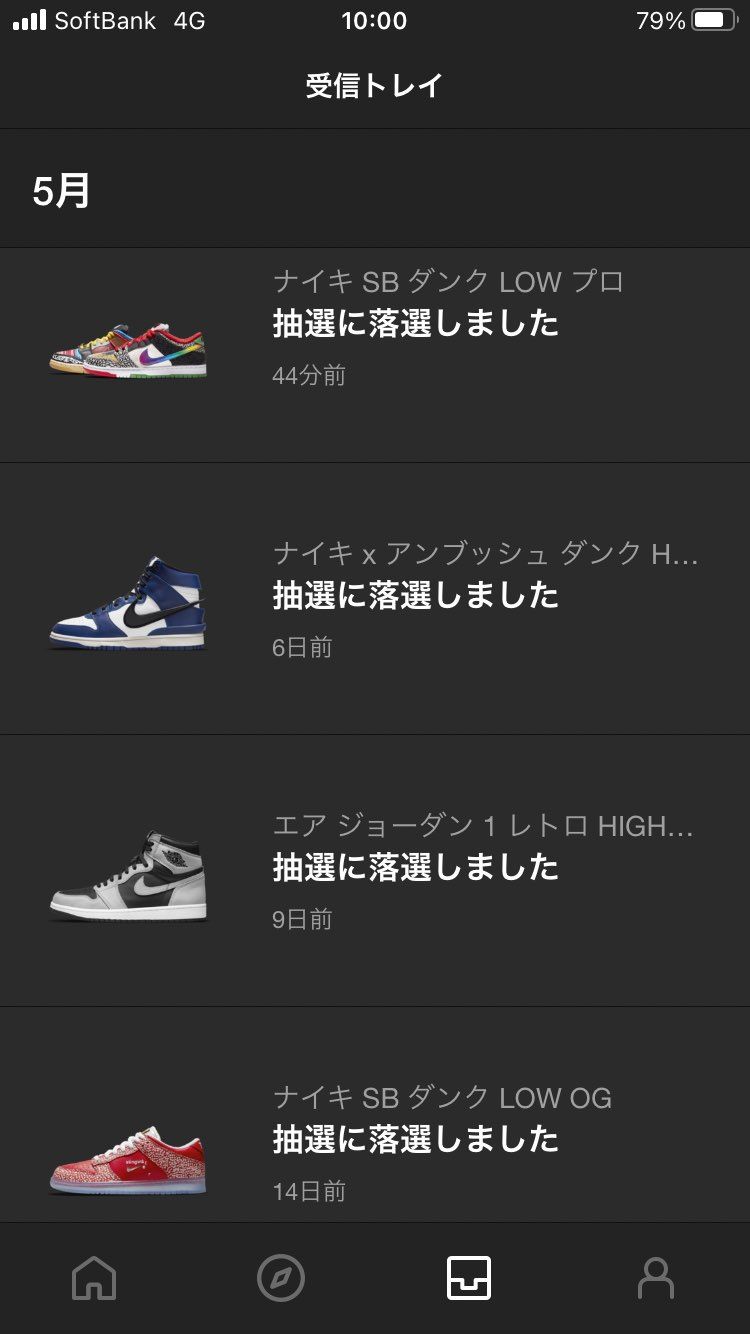Screen dimensions: 750x1334
Task: Tap the 受信トレイ header title
Action: pyautogui.click(x=375, y=84)
